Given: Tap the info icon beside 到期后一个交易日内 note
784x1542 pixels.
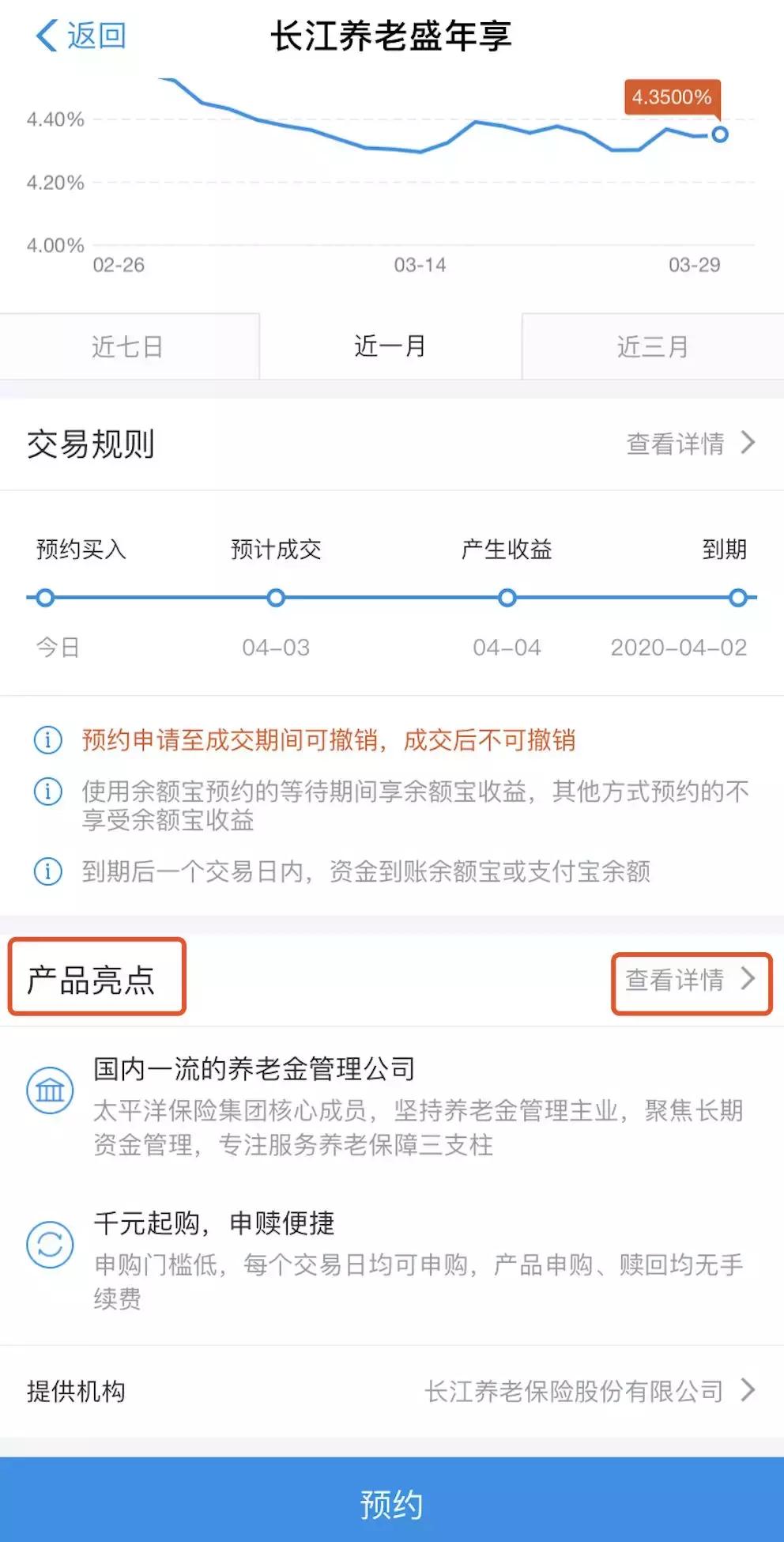Looking at the screenshot, I should (x=47, y=871).
